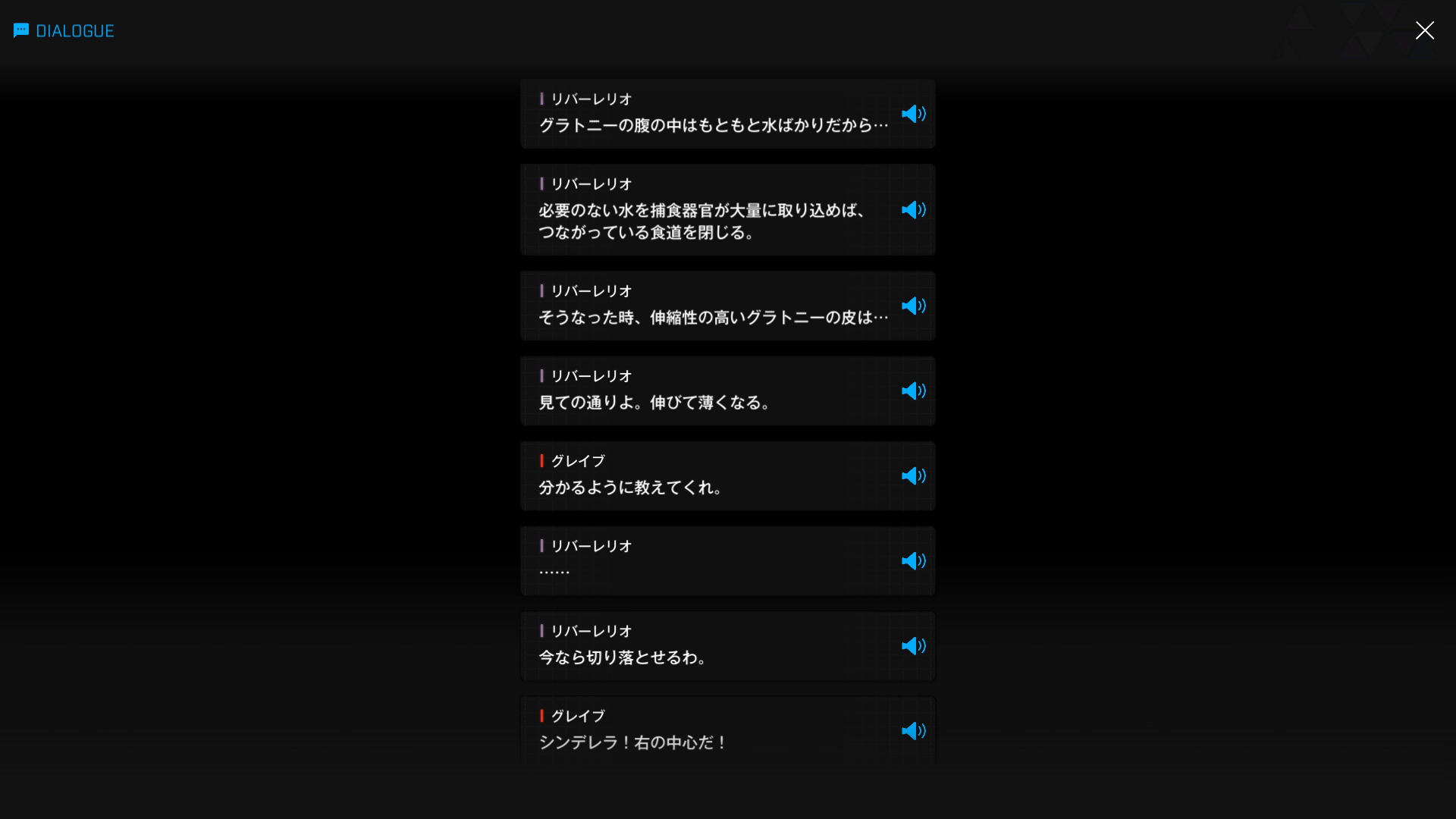This screenshot has width=1456, height=819.
Task: Play voice for 見ての通りよ line
Action: (x=913, y=391)
